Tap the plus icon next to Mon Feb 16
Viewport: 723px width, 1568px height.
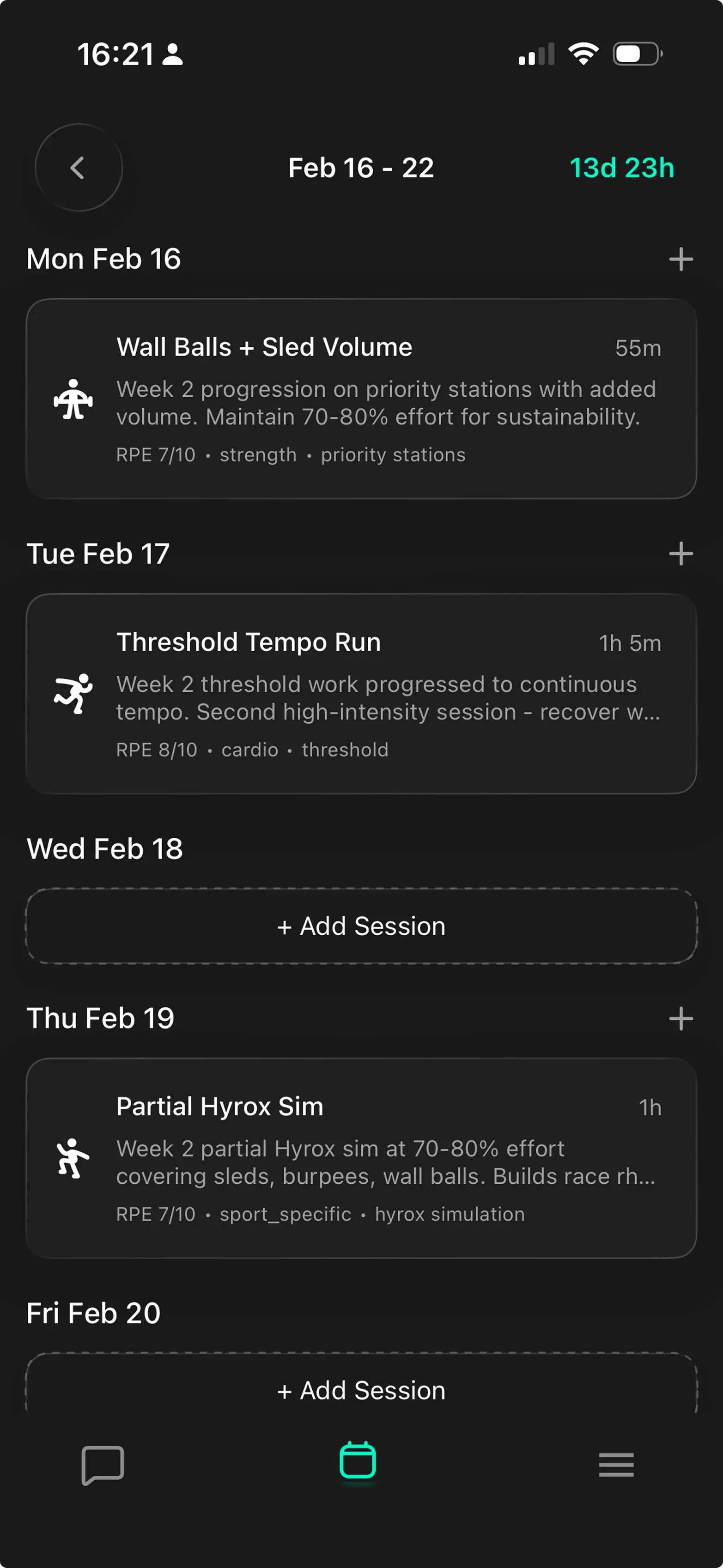pos(681,260)
